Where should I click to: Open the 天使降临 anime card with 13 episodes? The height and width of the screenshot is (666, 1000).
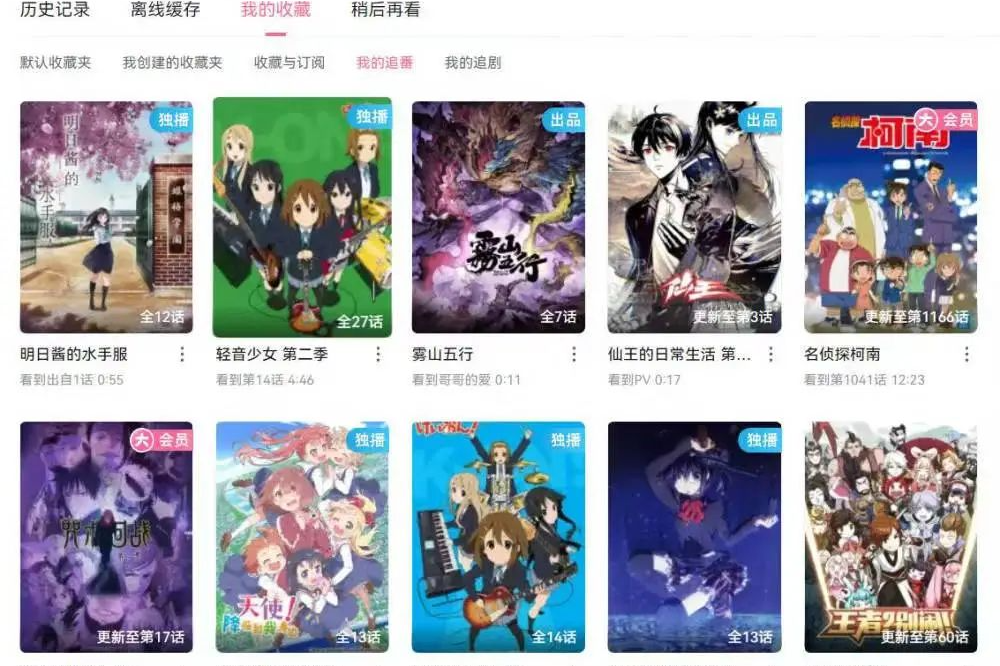tap(302, 537)
